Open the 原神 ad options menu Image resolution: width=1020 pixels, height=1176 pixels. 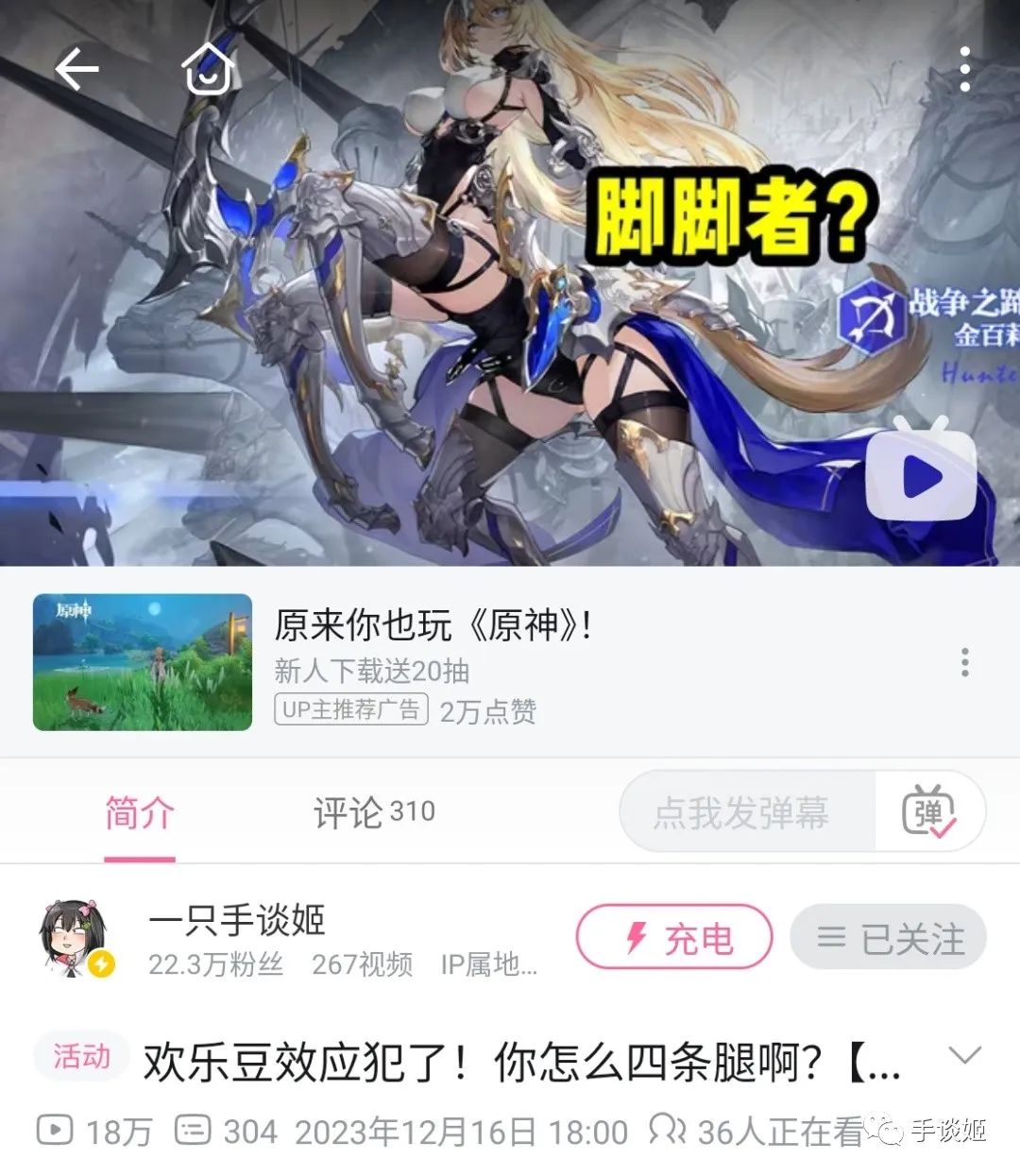(964, 662)
